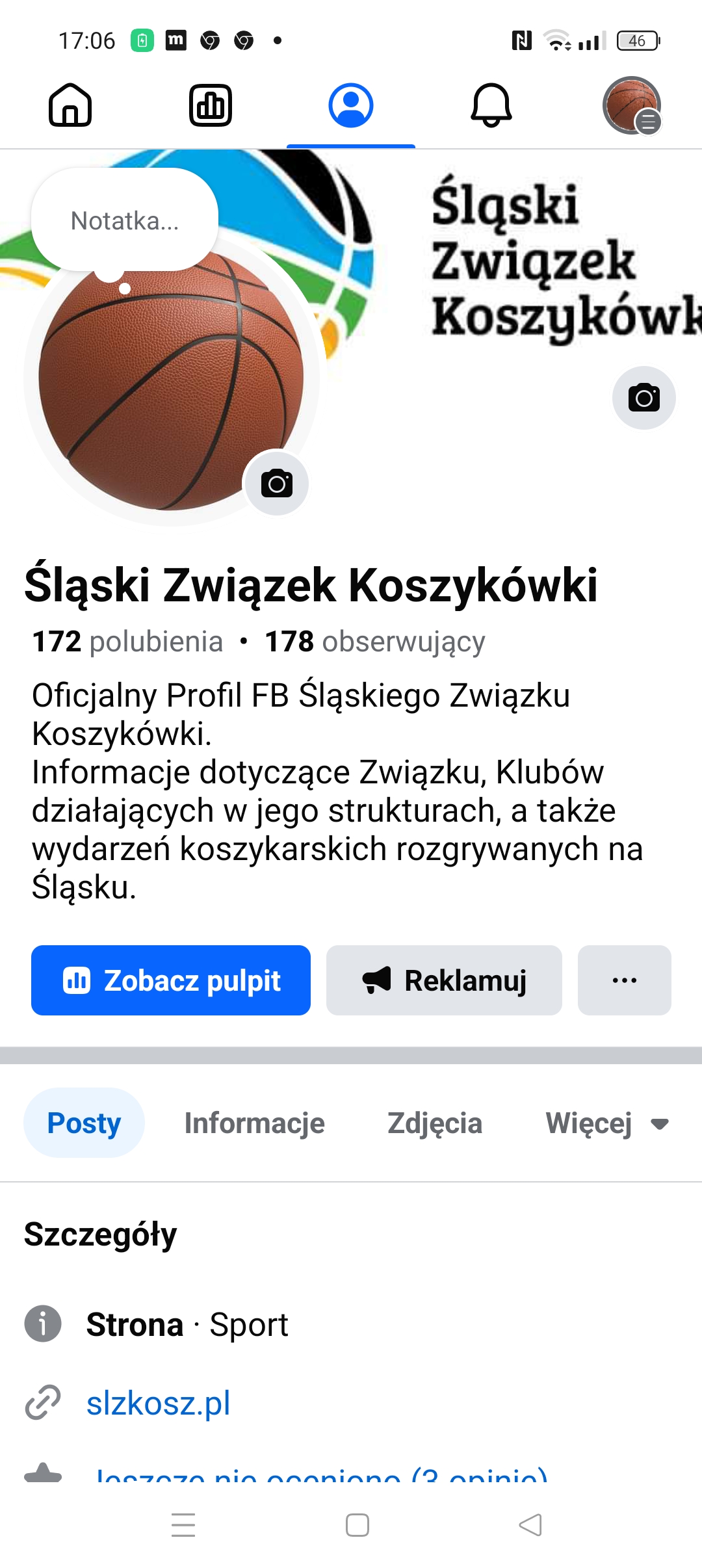
Task: Tap the Zobacz pulpit button
Action: (x=171, y=980)
